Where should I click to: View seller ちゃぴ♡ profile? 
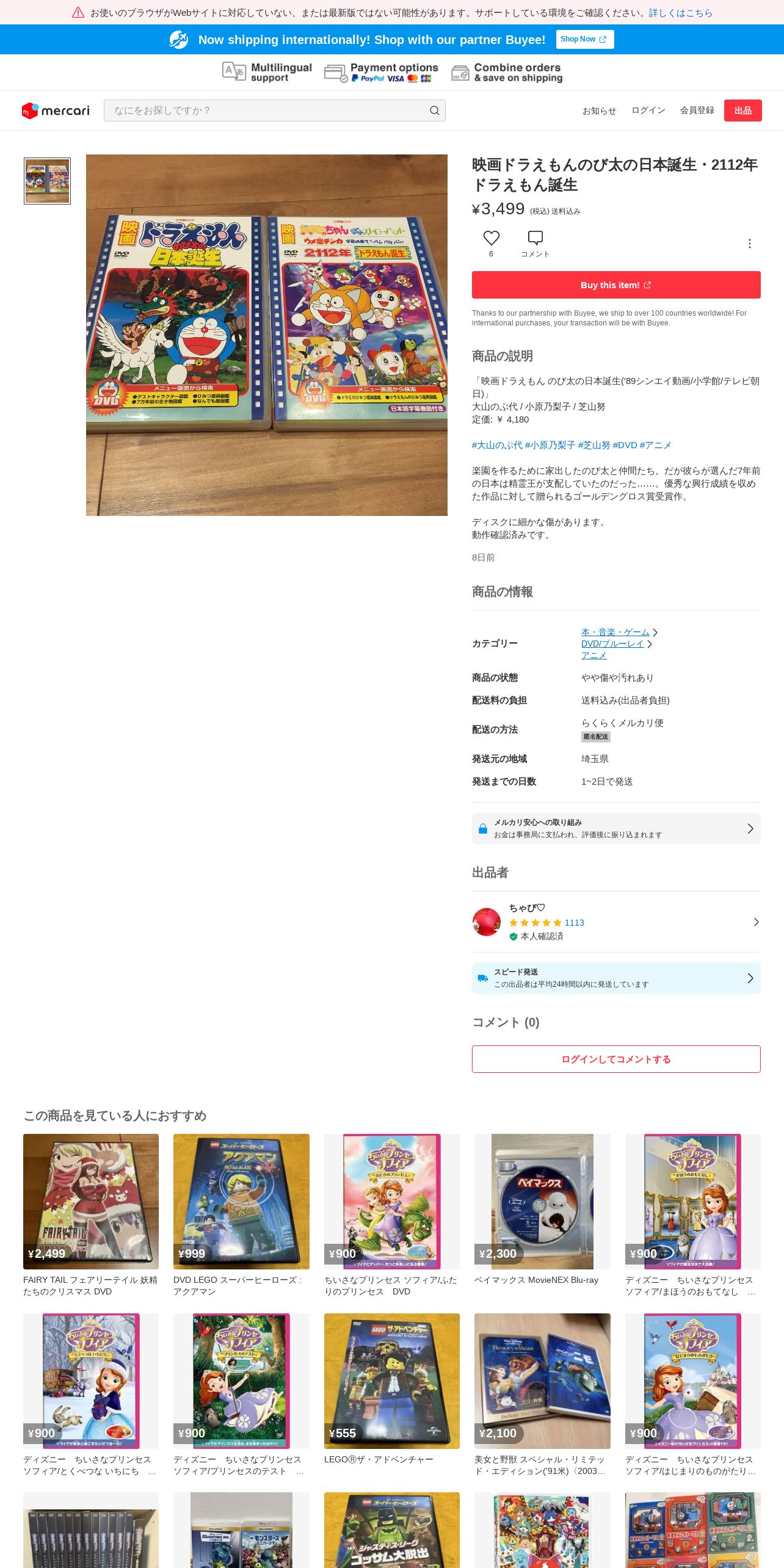coord(616,922)
